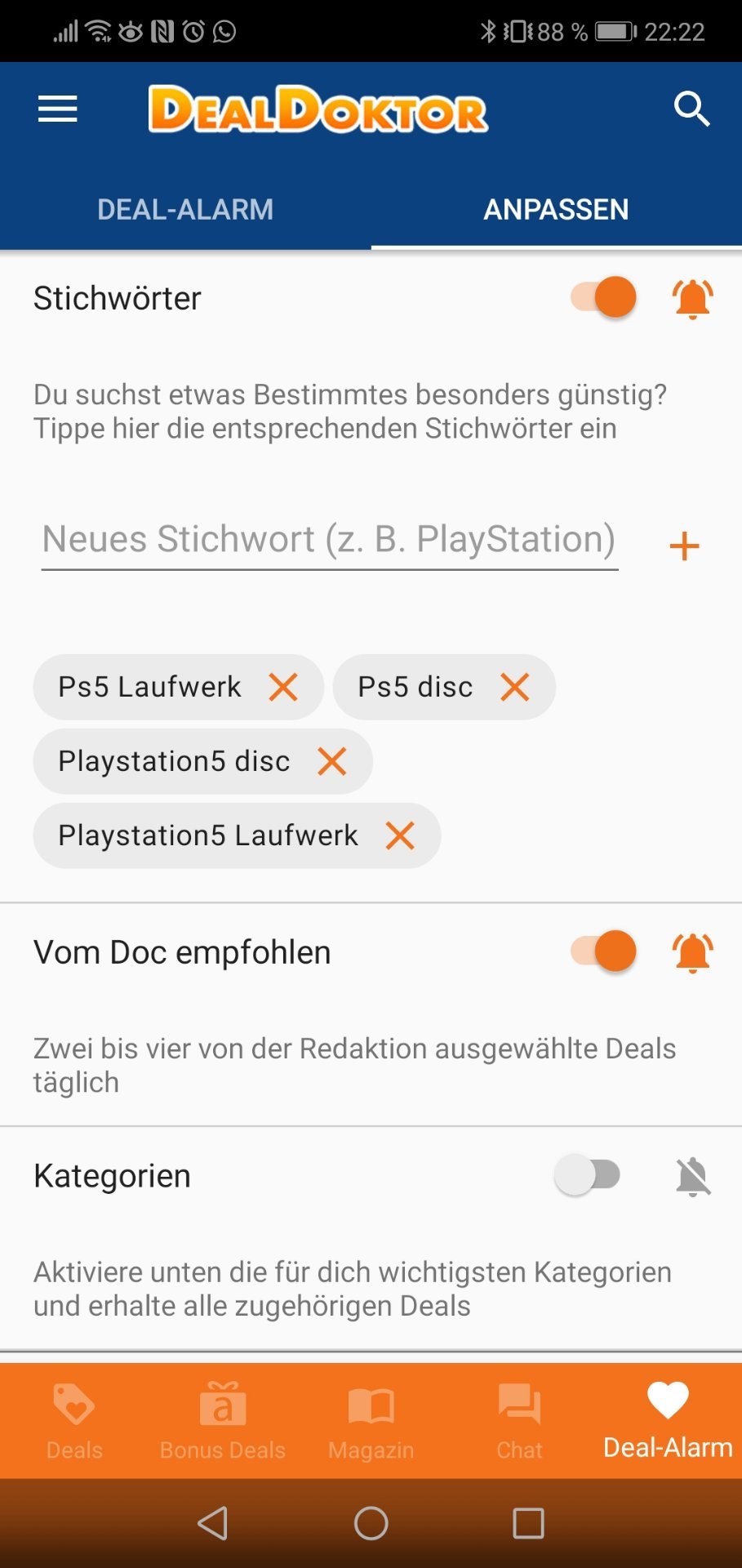Switch to the Deal-Alarm top tab
Screen dimensions: 742x1568
(185, 209)
